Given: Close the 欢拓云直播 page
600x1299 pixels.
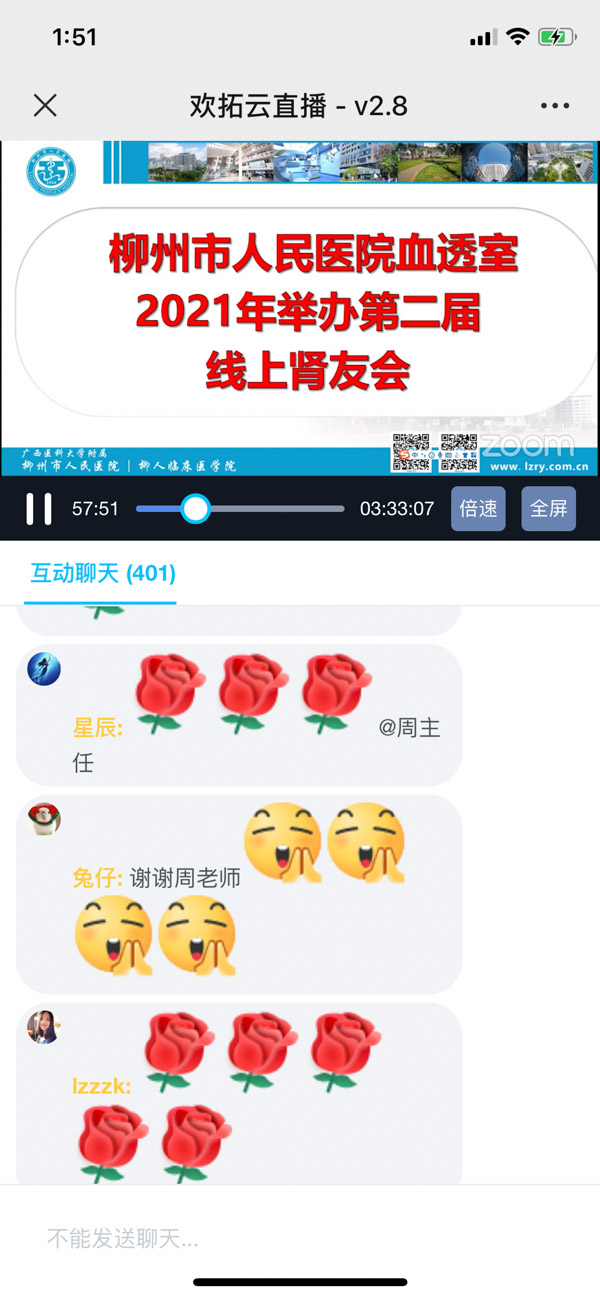Looking at the screenshot, I should [x=45, y=106].
